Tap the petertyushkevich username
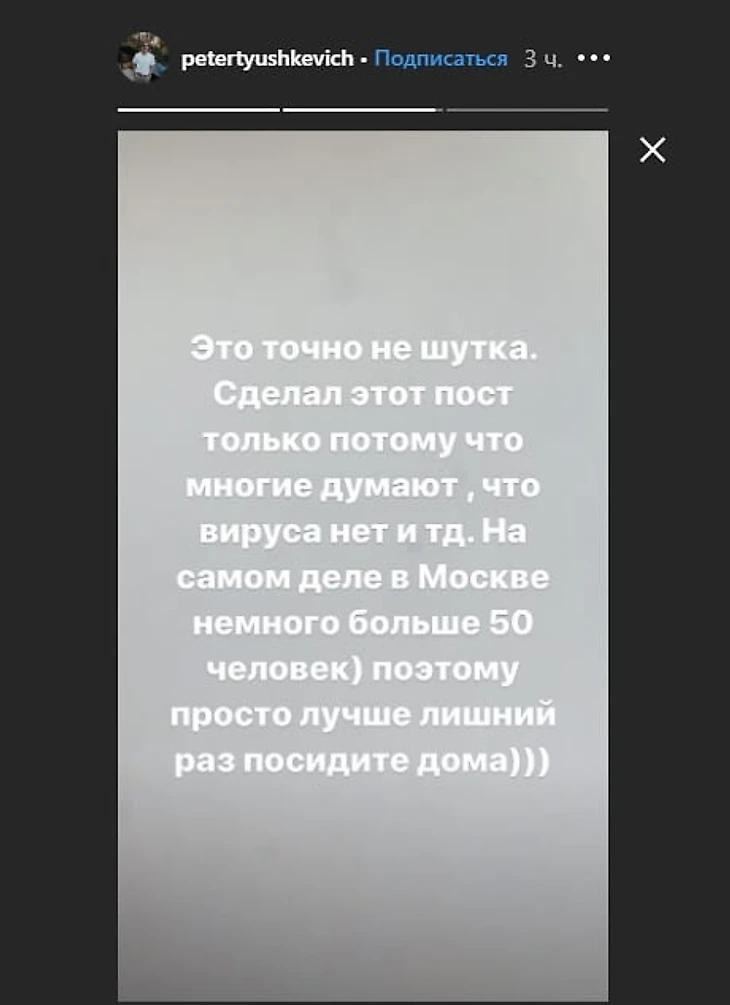This screenshot has width=730, height=1005. (268, 59)
